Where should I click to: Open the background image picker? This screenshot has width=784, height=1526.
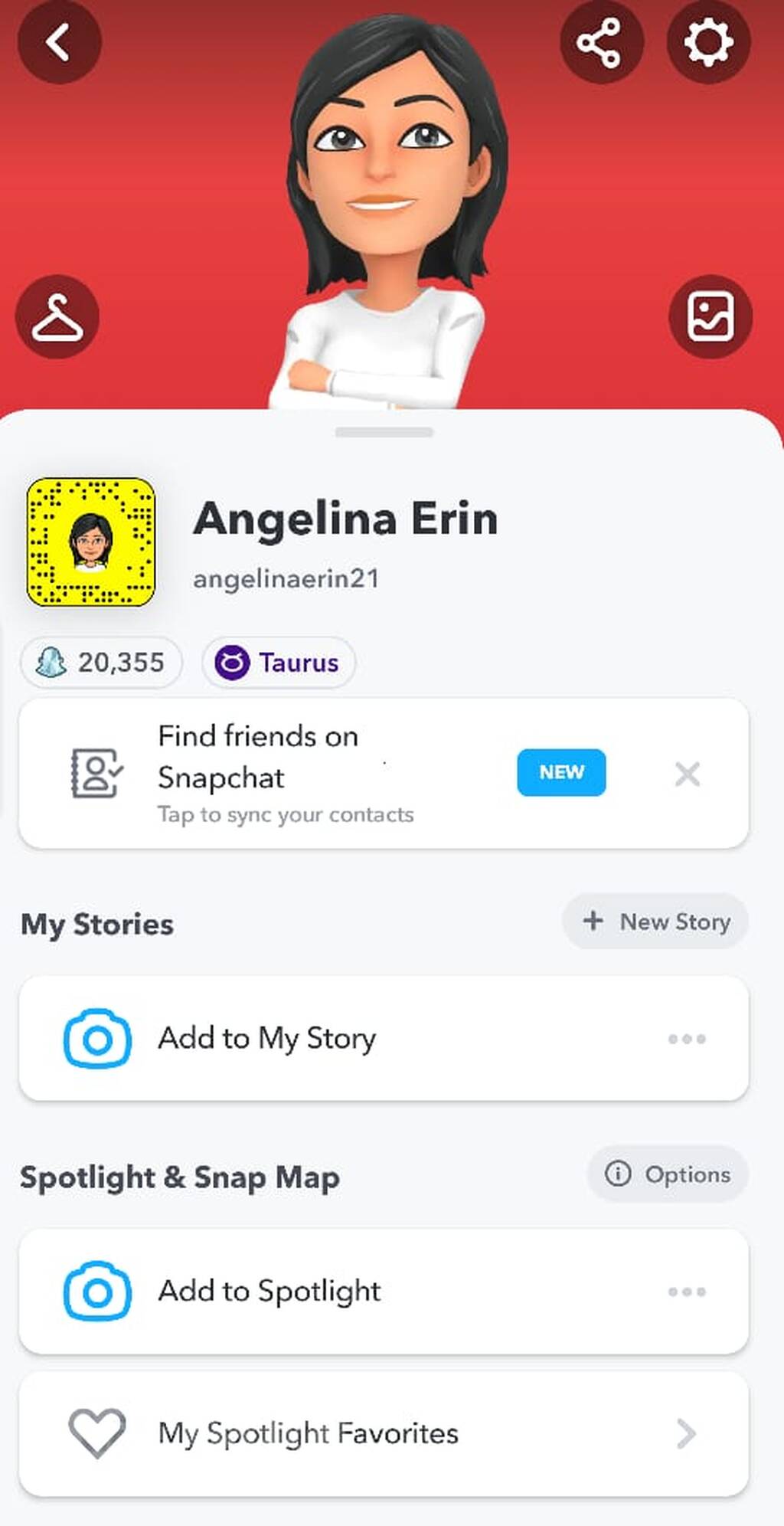[710, 316]
